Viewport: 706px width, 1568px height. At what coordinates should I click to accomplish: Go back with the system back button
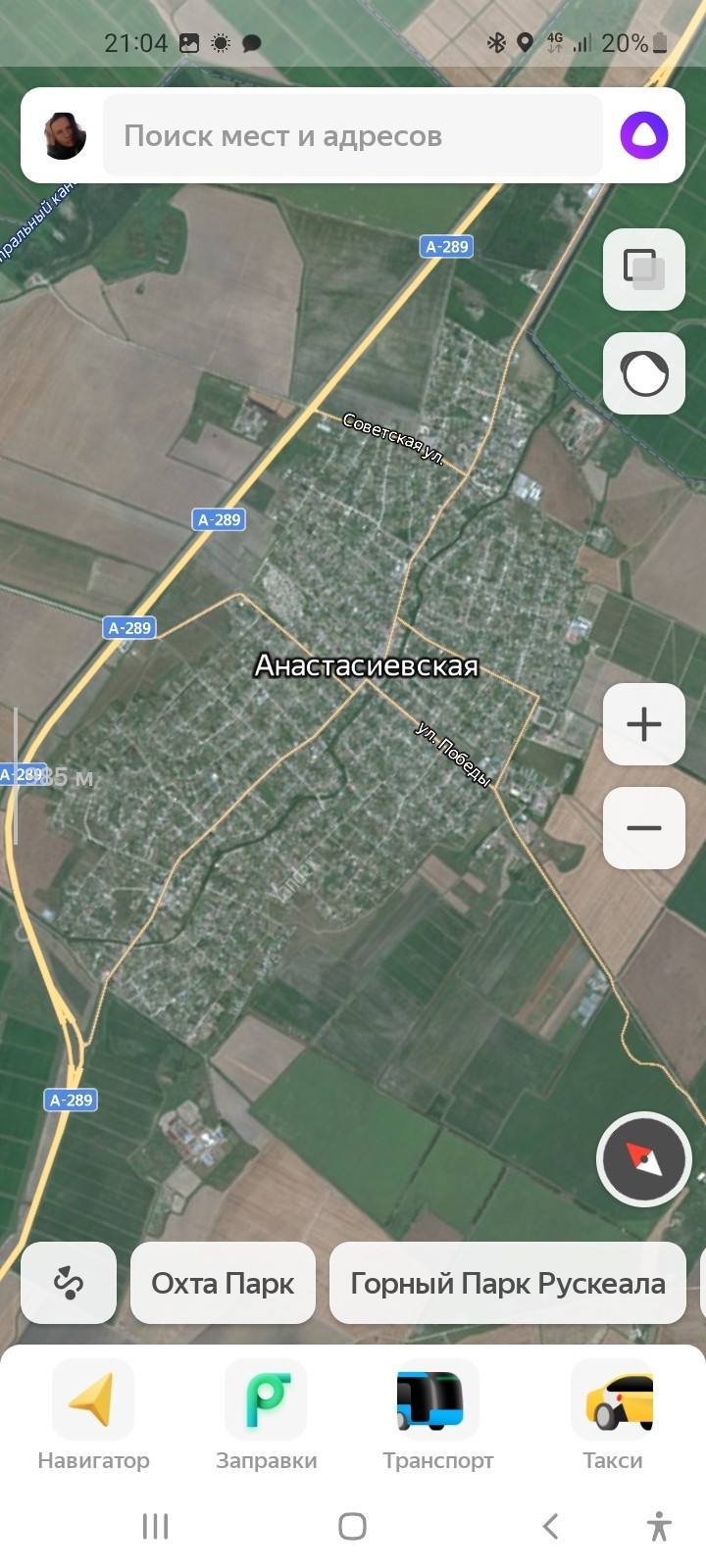[x=550, y=1526]
